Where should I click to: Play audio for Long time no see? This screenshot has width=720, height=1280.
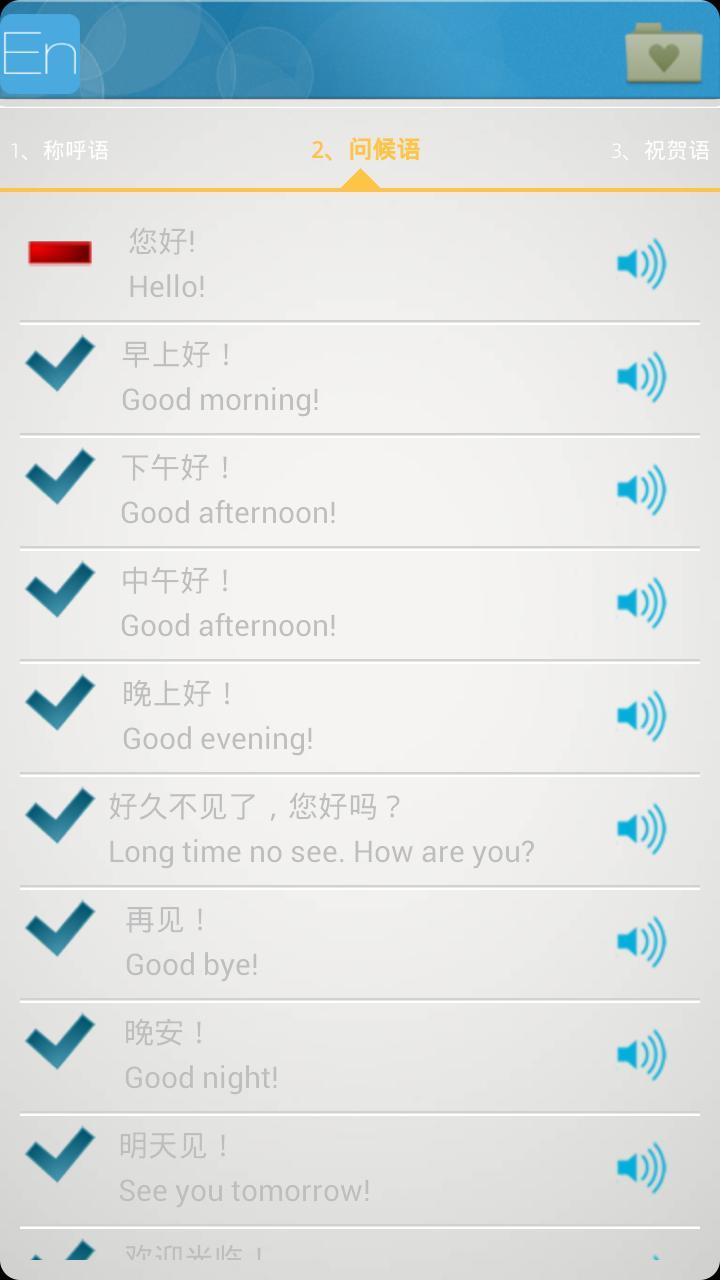tap(641, 829)
